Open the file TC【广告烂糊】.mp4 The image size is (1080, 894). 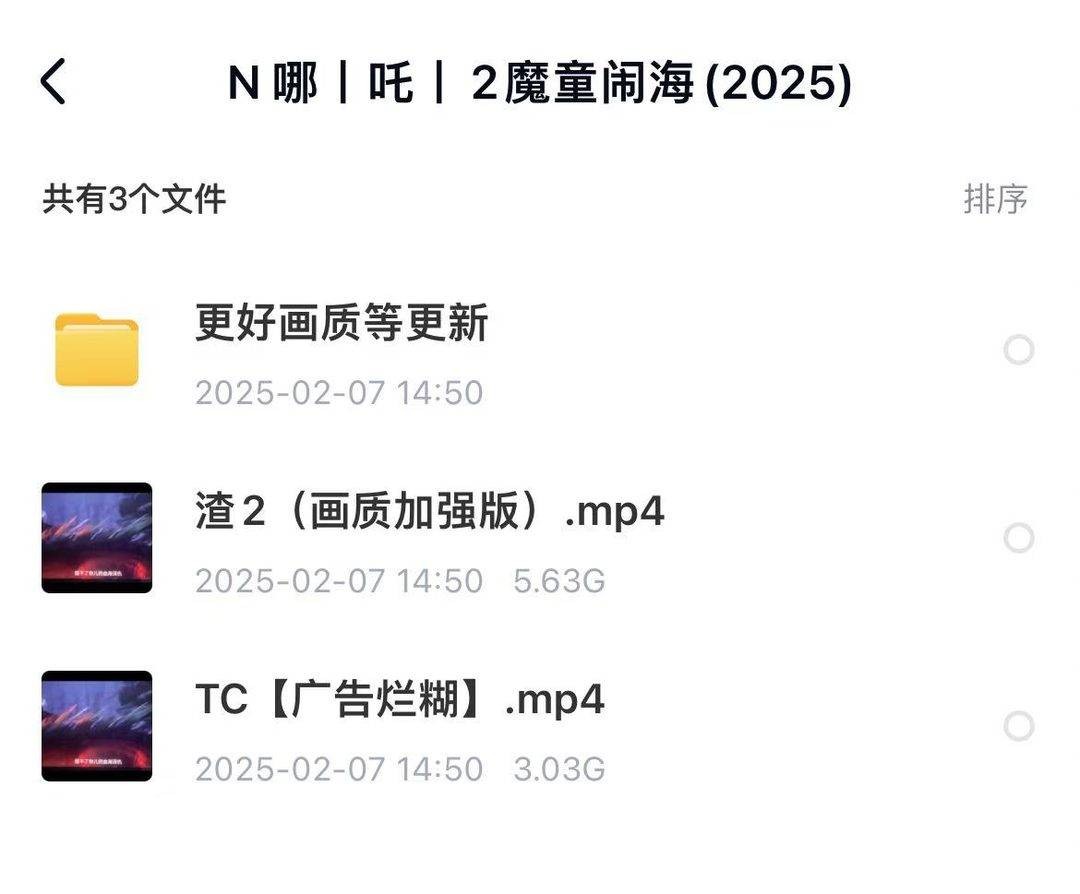point(399,700)
